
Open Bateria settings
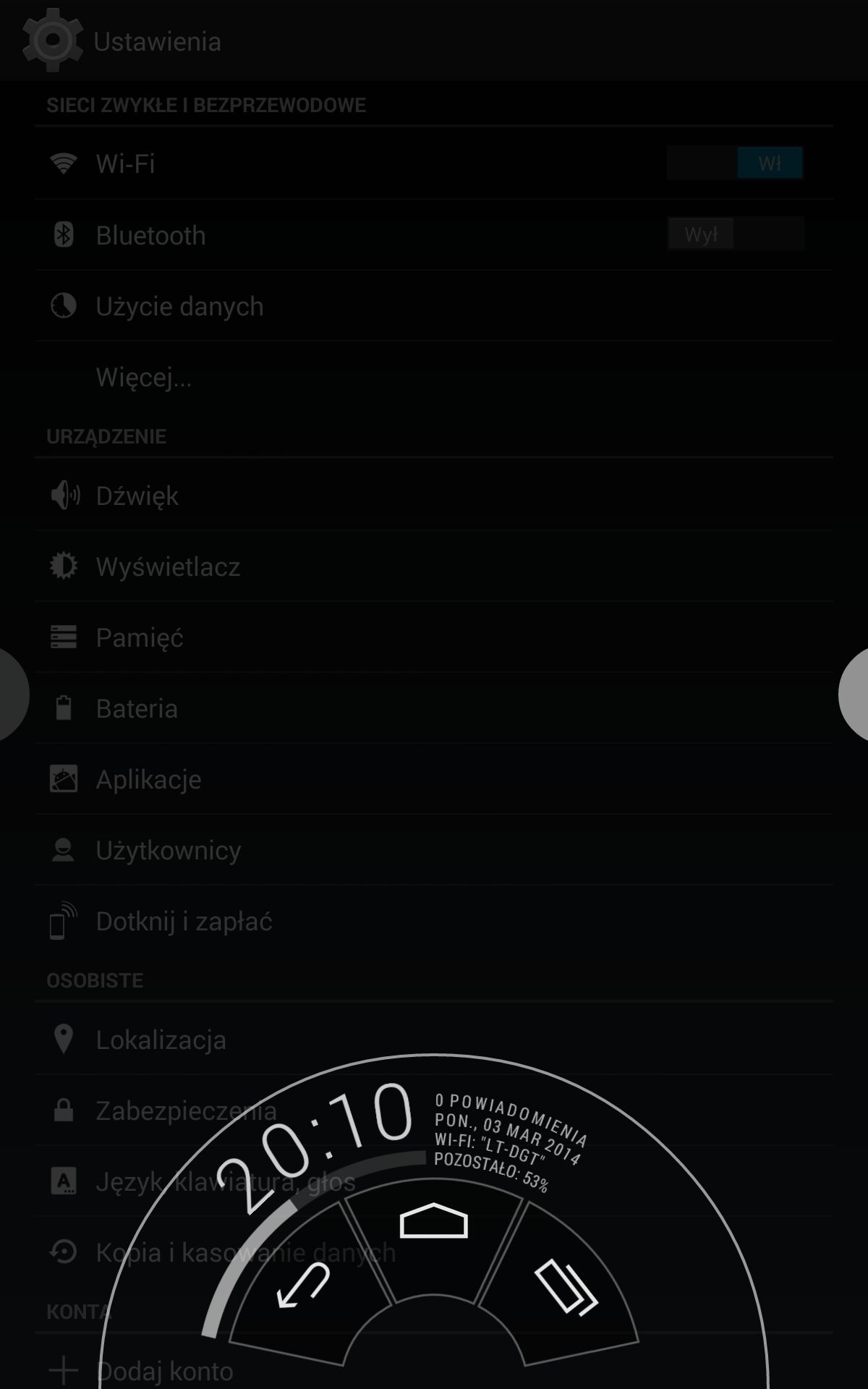click(x=434, y=708)
